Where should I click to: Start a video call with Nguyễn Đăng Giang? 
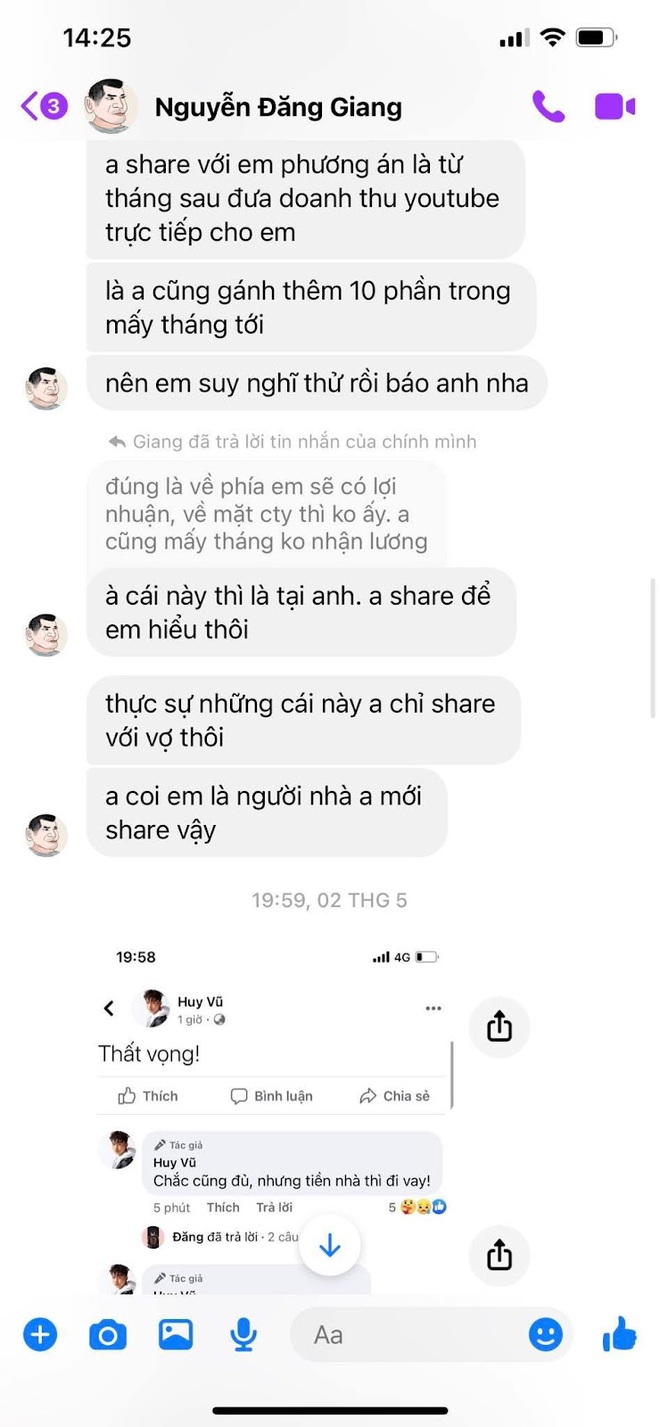point(614,106)
